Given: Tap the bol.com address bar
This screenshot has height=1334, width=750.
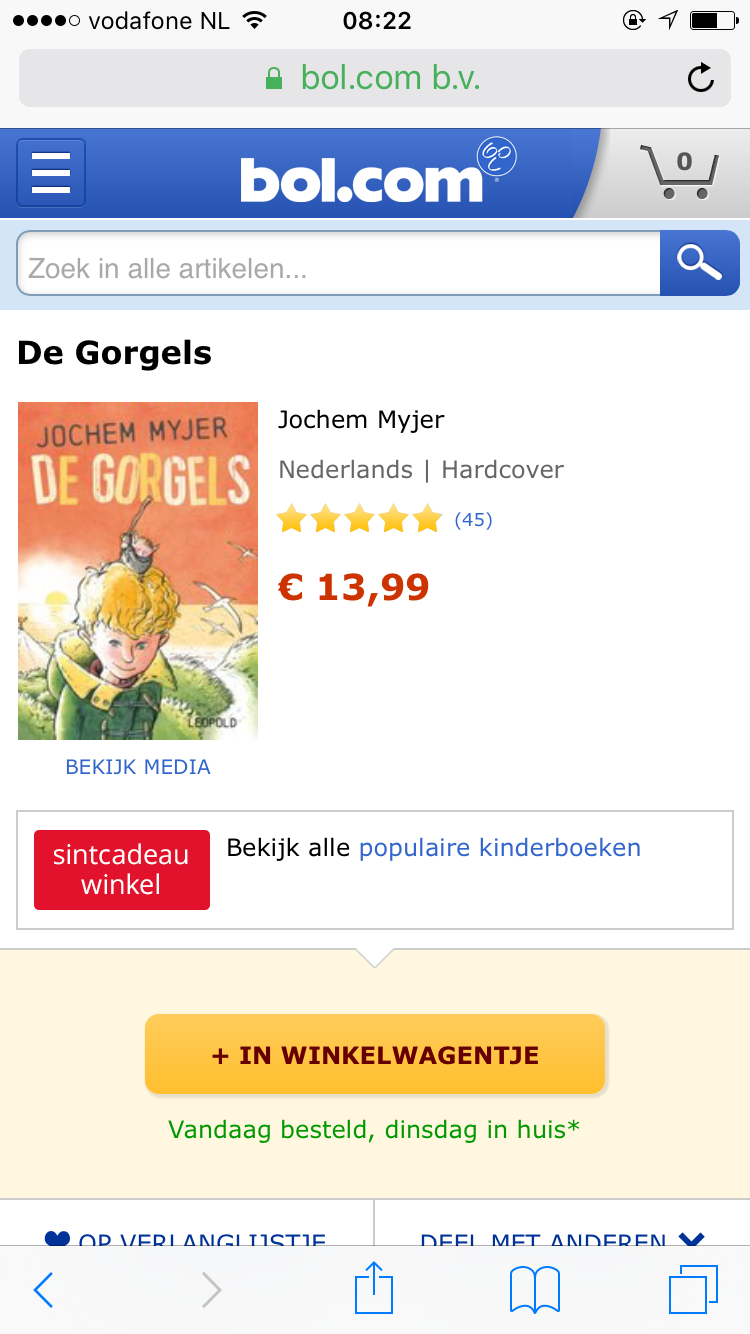Looking at the screenshot, I should [375, 78].
